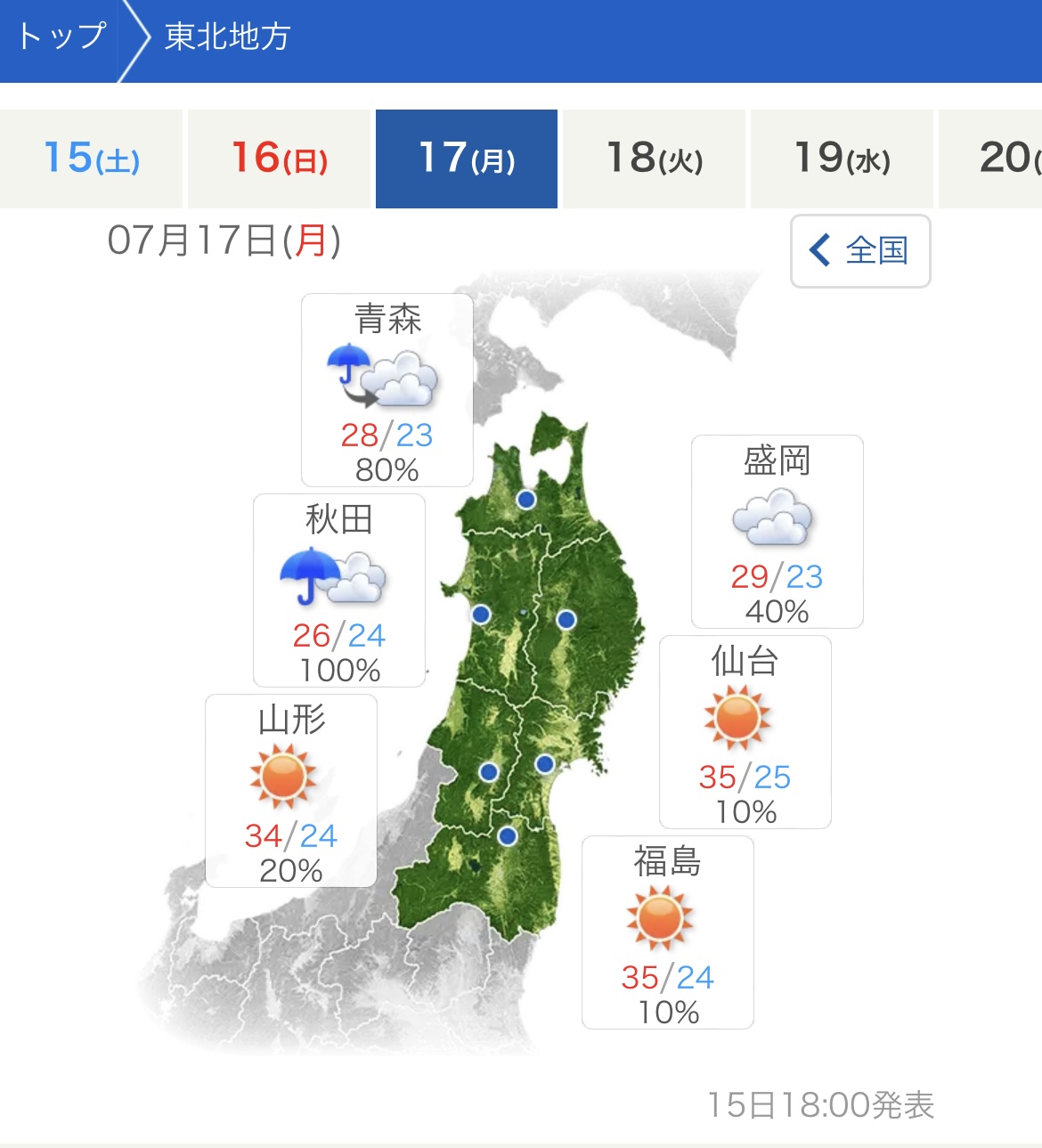This screenshot has width=1042, height=1148.
Task: Open the 青森 weather card
Action: 387,390
